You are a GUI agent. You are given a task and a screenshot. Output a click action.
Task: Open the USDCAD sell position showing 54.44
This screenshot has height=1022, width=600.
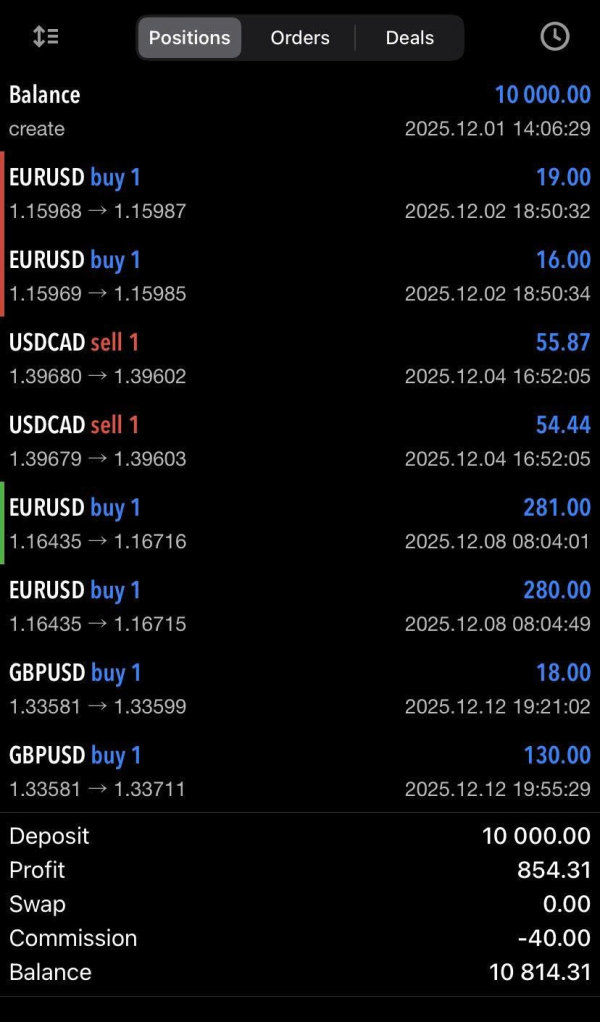pyautogui.click(x=300, y=441)
